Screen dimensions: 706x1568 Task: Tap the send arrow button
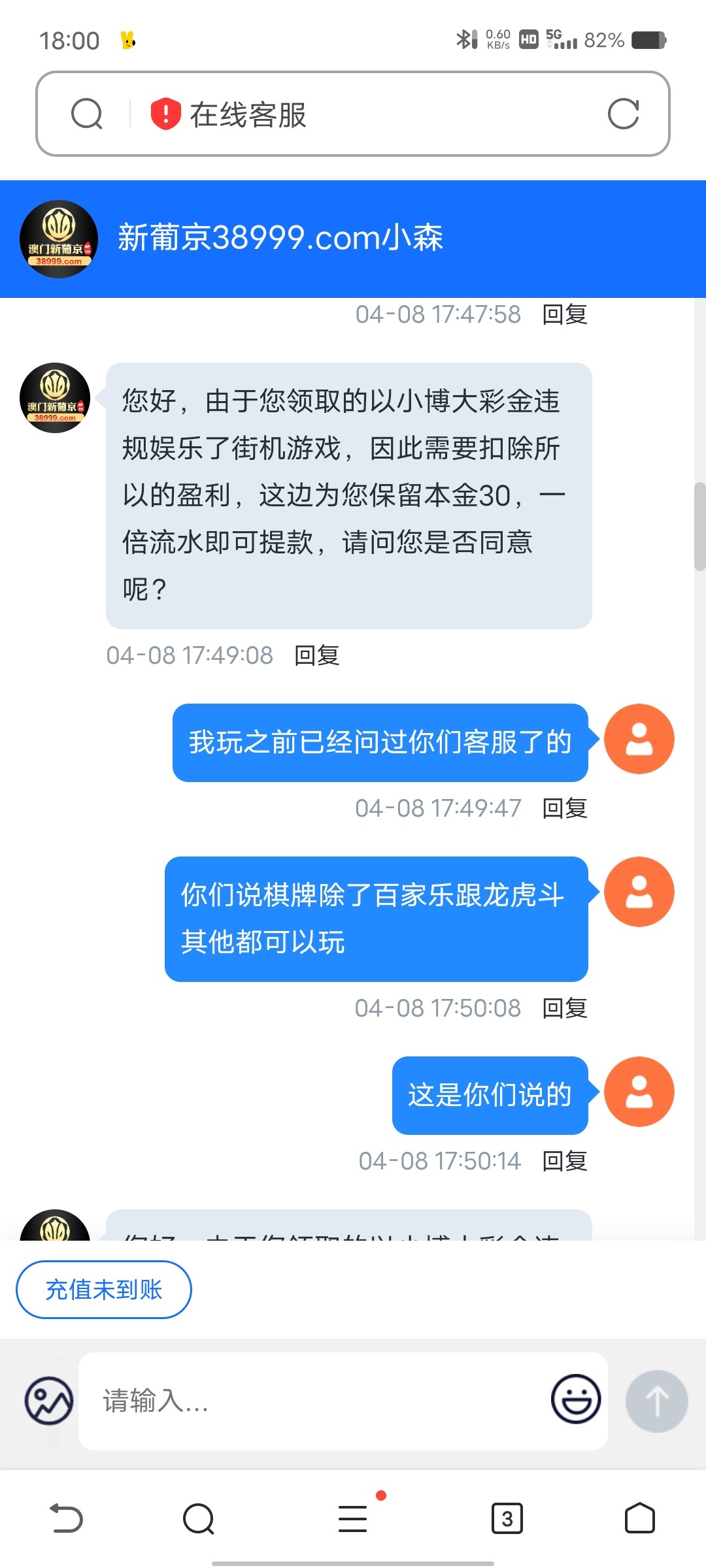pyautogui.click(x=656, y=1402)
